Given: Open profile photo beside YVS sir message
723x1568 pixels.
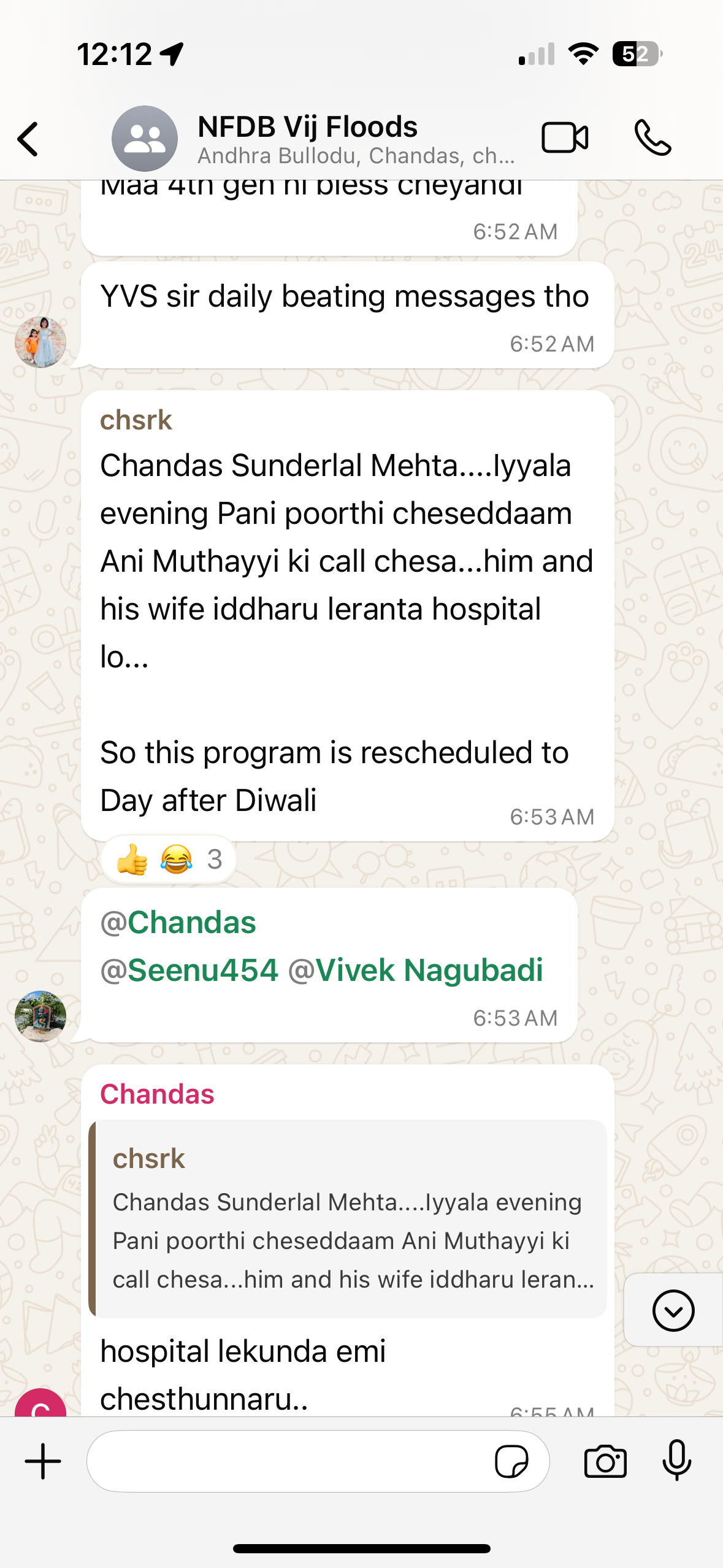Looking at the screenshot, I should click(x=40, y=342).
